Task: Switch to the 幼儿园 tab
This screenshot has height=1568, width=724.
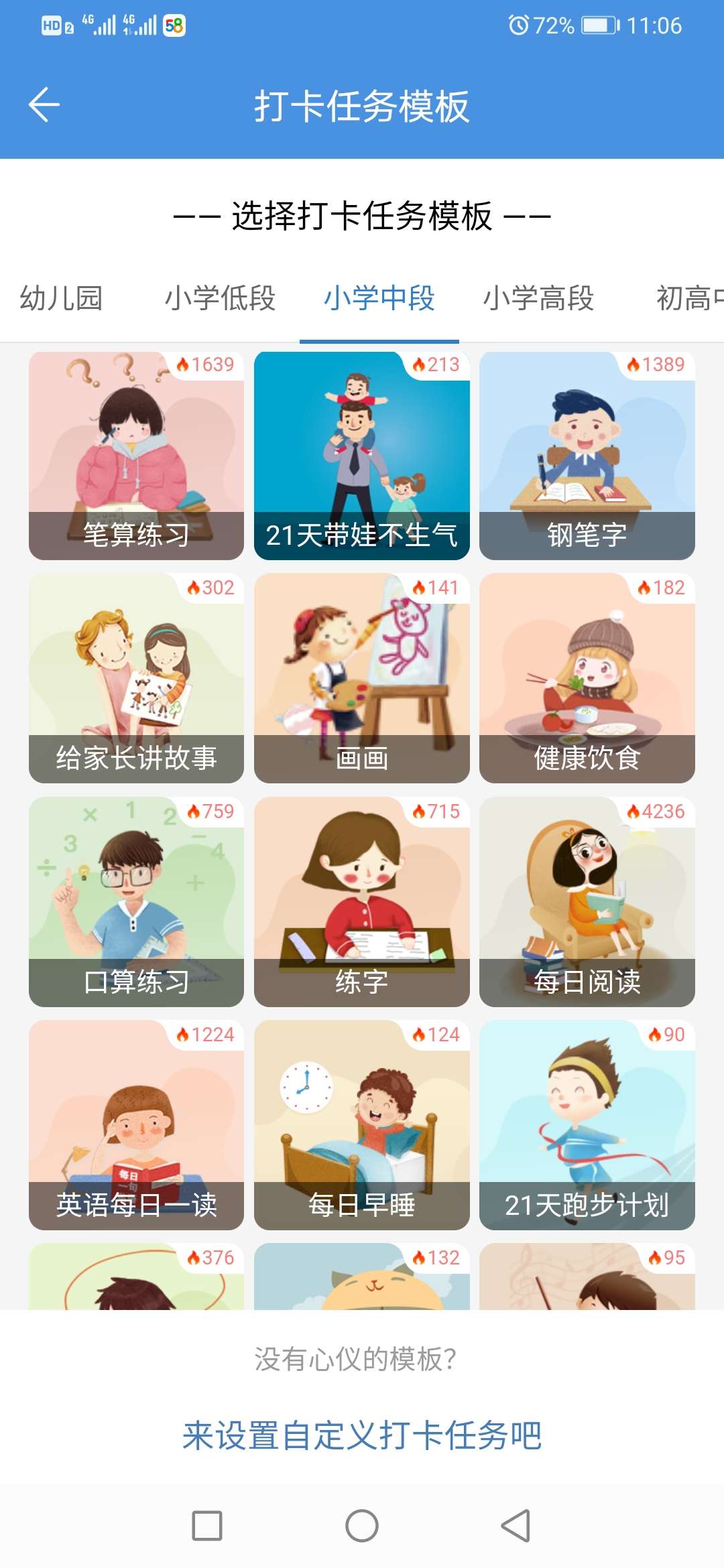Action: click(61, 298)
